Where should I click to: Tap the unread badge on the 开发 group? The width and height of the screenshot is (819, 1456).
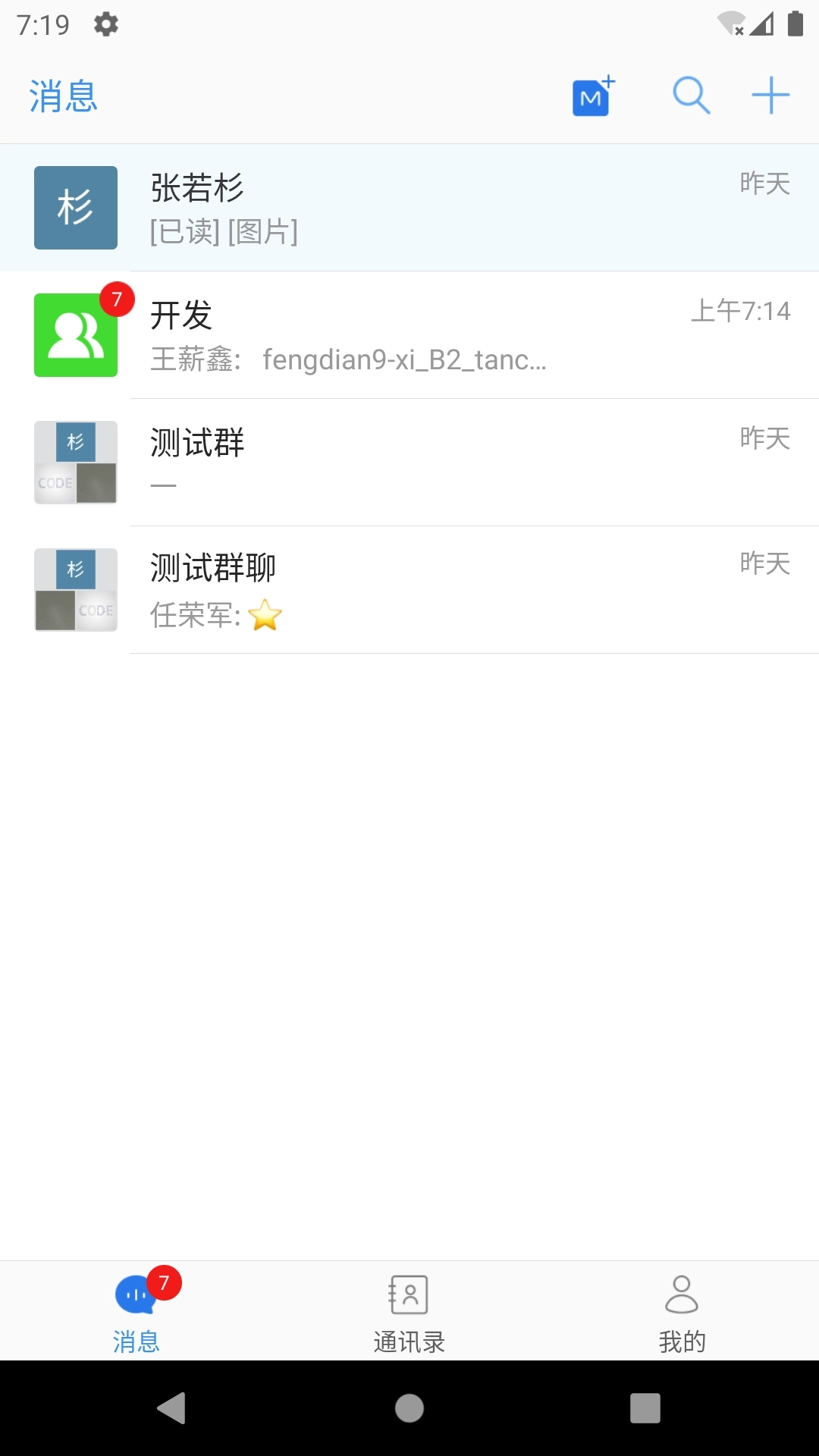117,298
